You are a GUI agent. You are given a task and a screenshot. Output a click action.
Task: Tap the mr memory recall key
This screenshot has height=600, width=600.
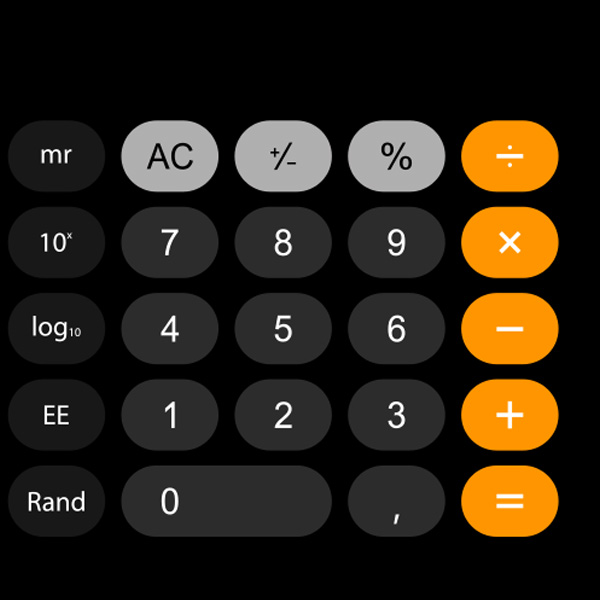(x=56, y=156)
